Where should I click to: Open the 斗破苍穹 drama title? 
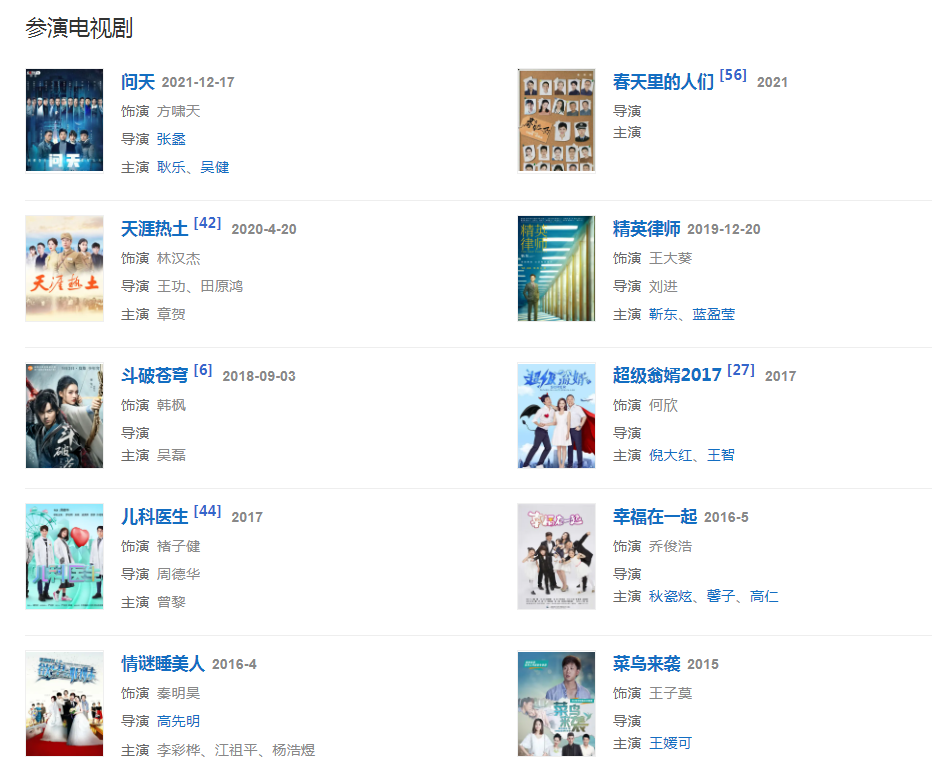[x=154, y=376]
